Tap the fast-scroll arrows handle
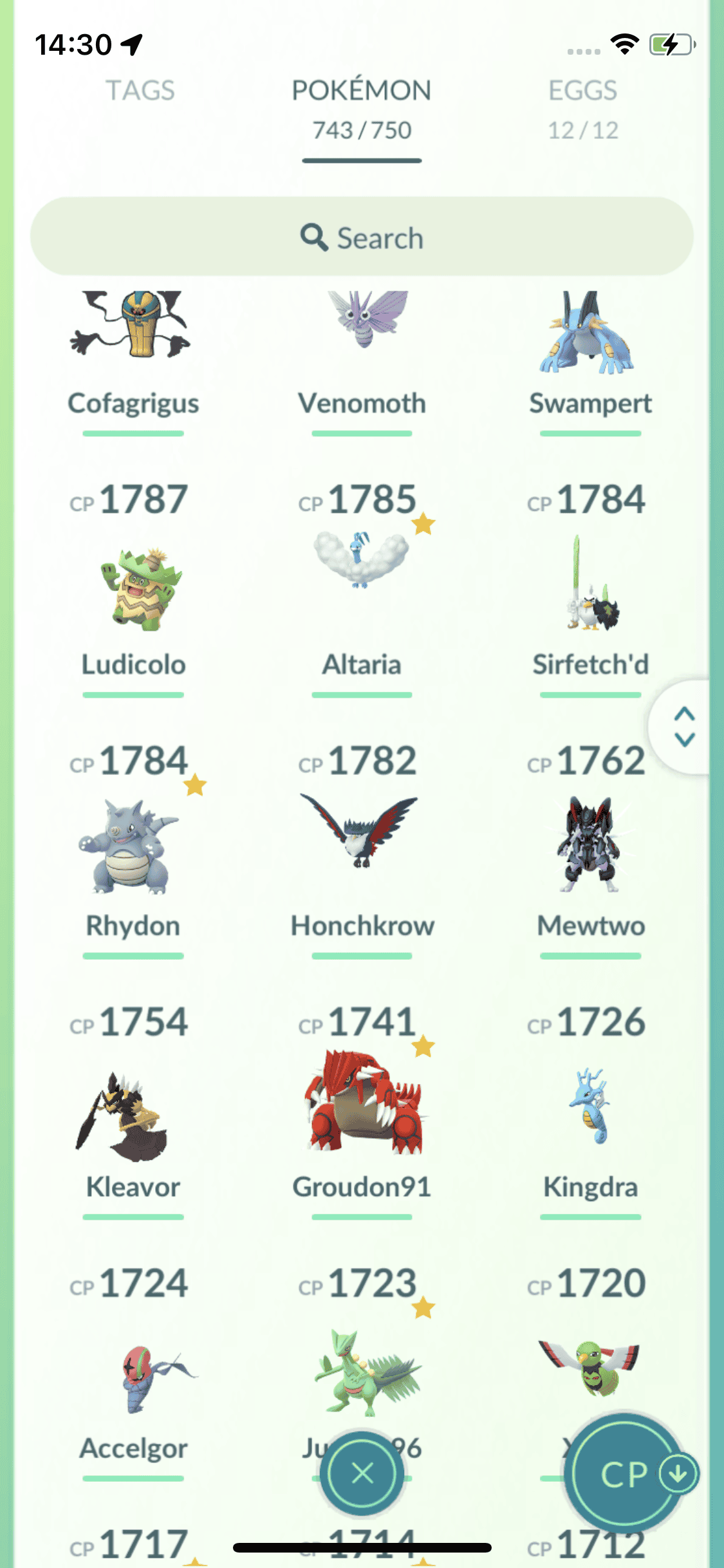 684,727
